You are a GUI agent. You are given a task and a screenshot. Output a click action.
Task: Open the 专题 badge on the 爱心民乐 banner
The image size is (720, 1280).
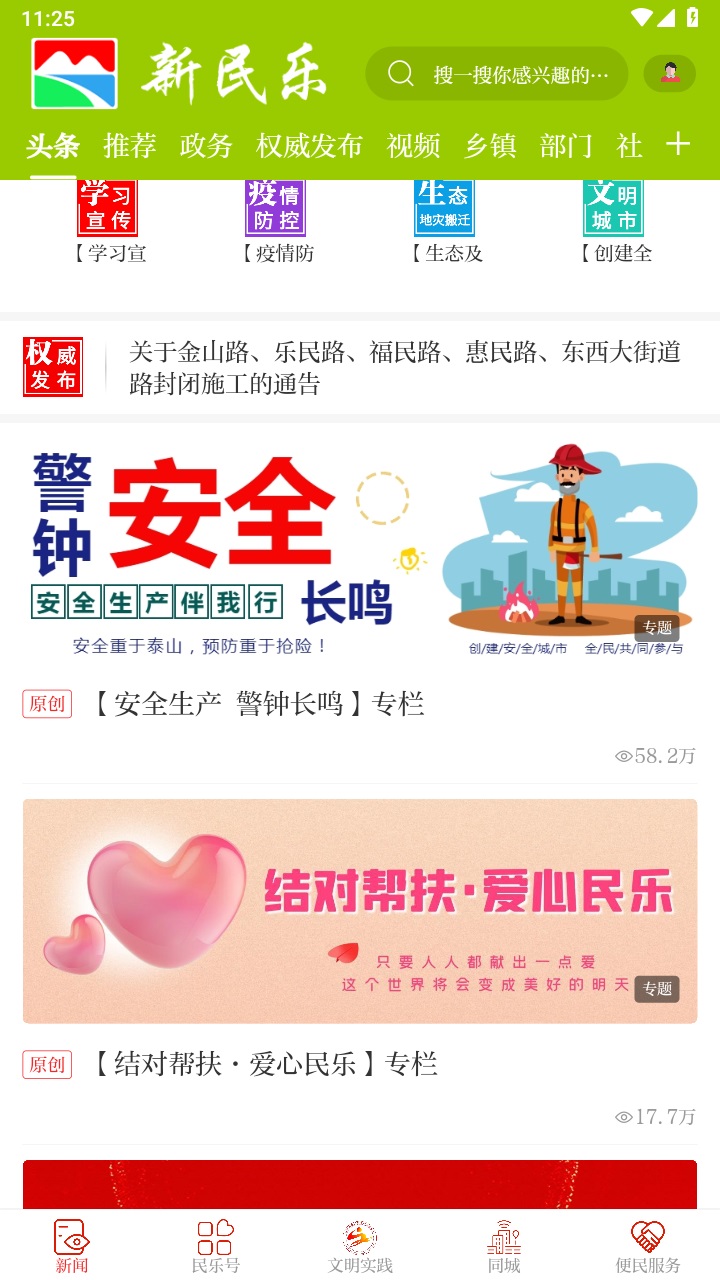(657, 989)
